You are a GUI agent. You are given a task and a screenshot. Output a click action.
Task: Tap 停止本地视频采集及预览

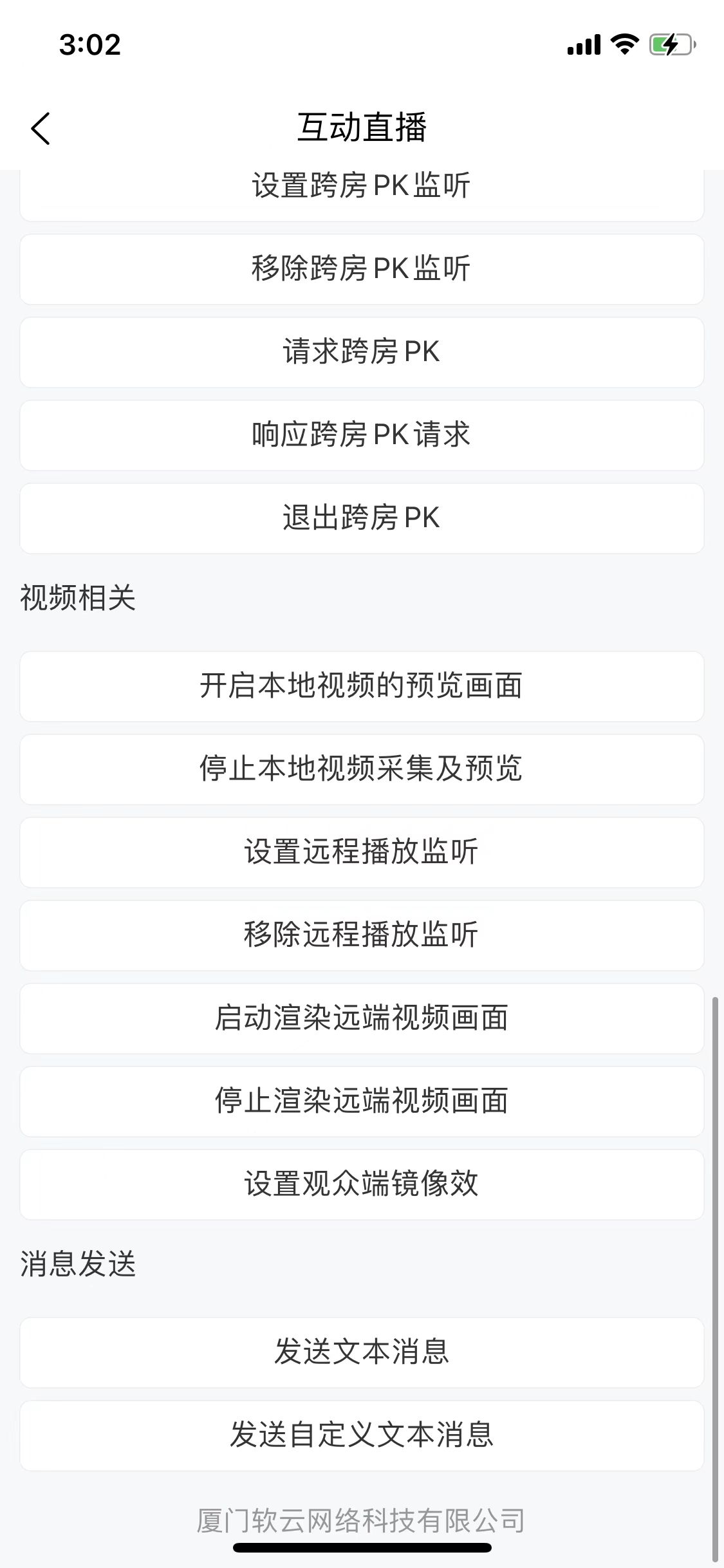(362, 769)
